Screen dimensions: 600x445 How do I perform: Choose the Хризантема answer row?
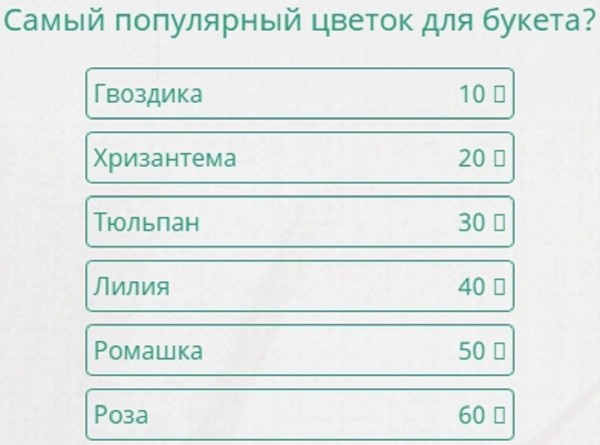tap(299, 158)
